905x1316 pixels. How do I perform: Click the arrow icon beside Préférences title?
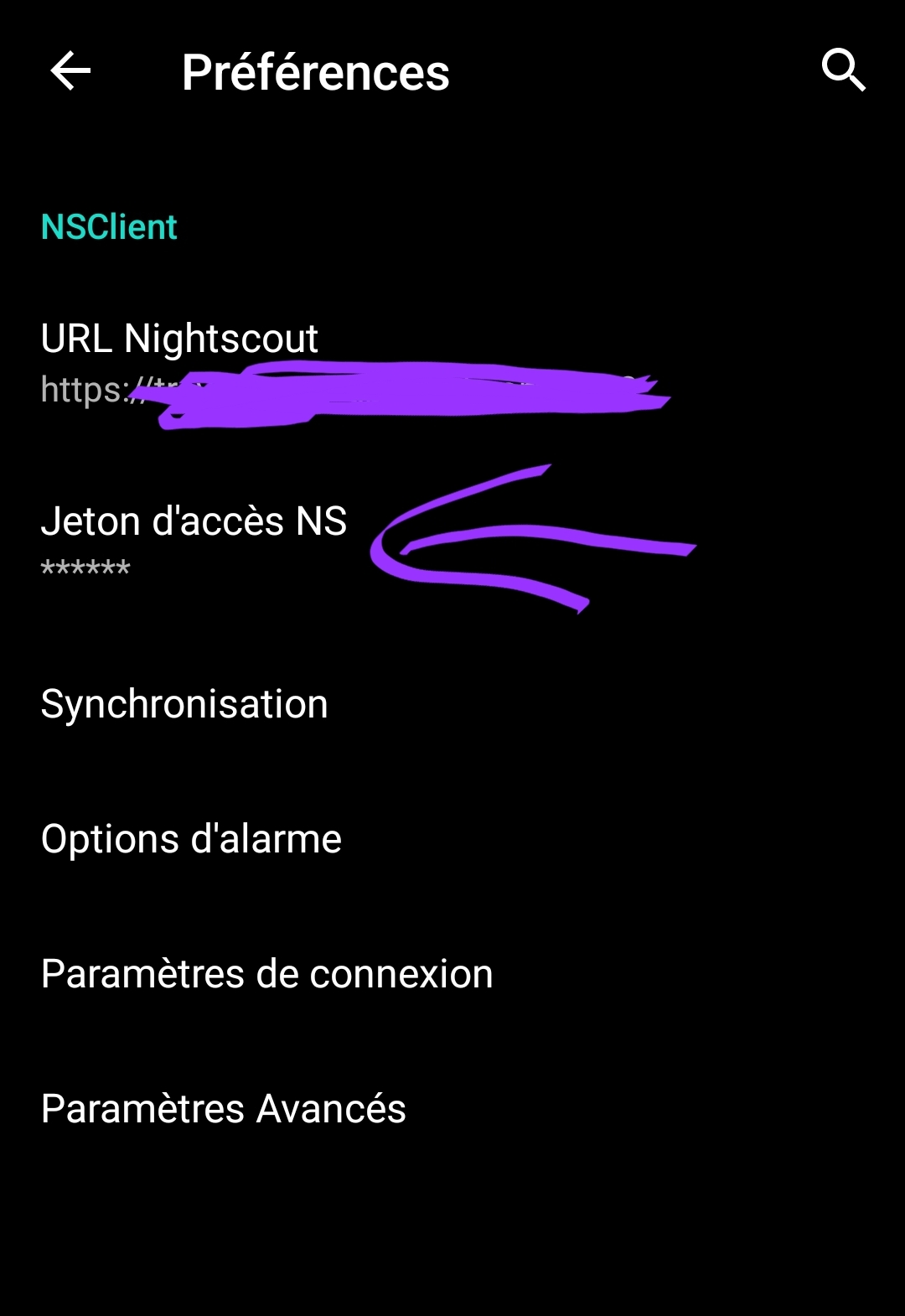pyautogui.click(x=69, y=70)
